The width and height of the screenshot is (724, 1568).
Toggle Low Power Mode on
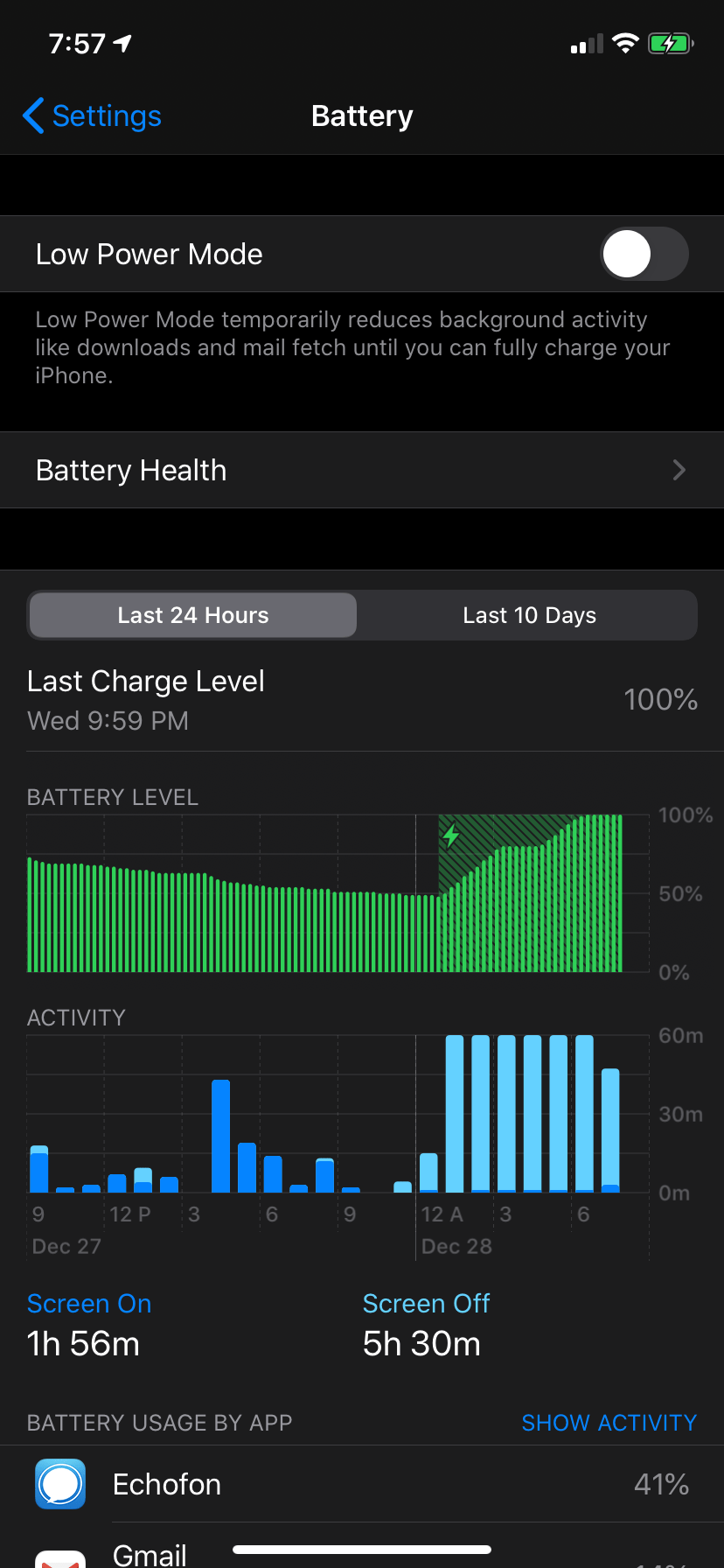pos(644,254)
